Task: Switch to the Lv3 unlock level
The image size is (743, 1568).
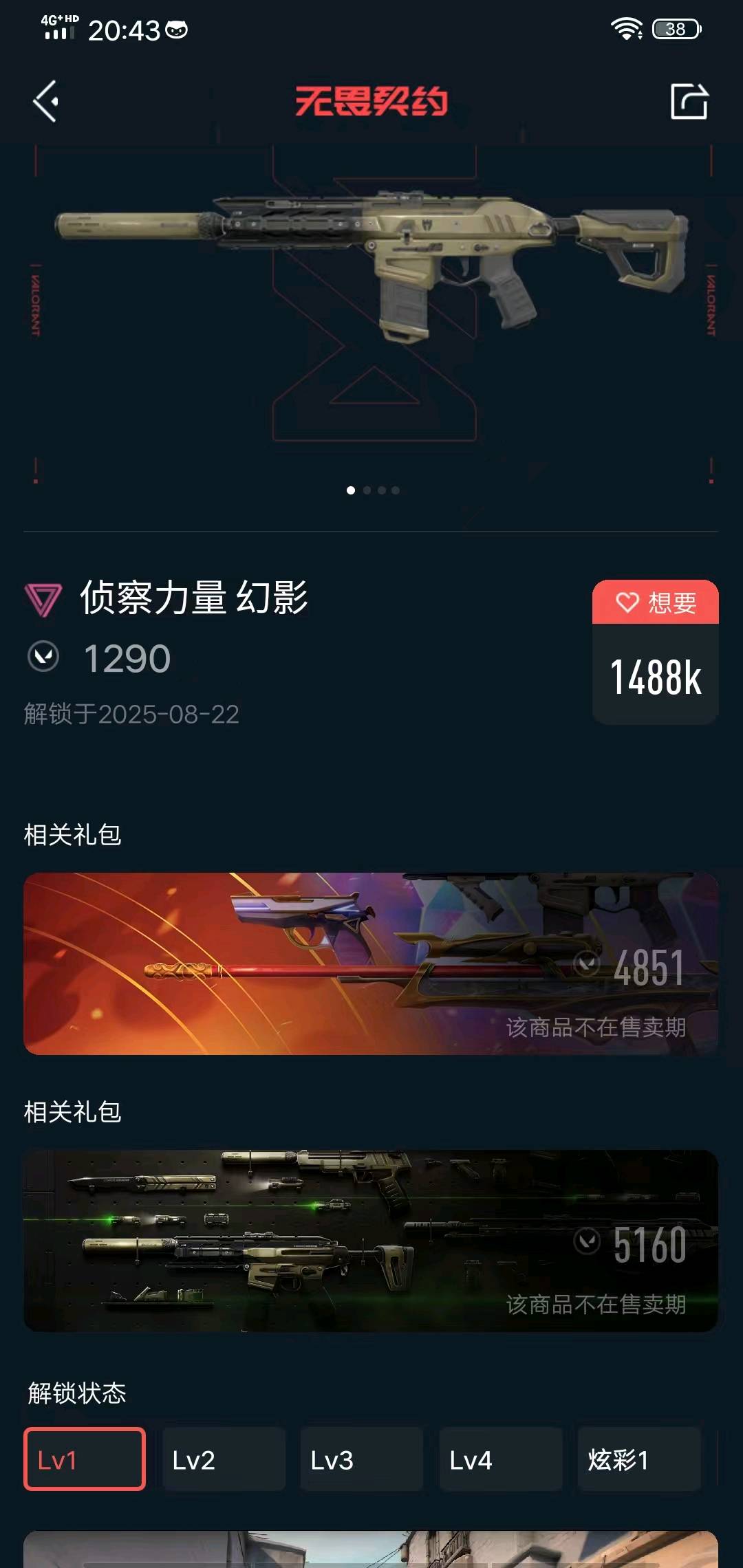Action: 362,1459
